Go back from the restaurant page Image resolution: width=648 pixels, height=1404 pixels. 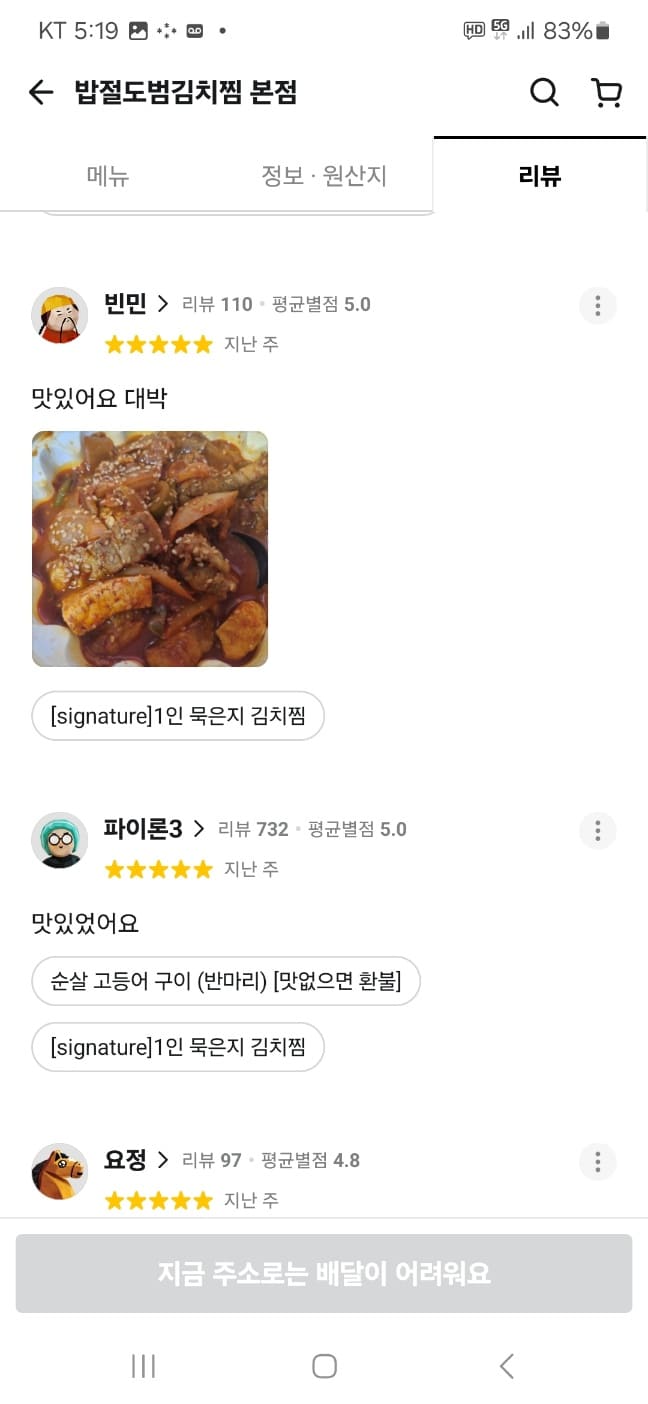(x=40, y=93)
